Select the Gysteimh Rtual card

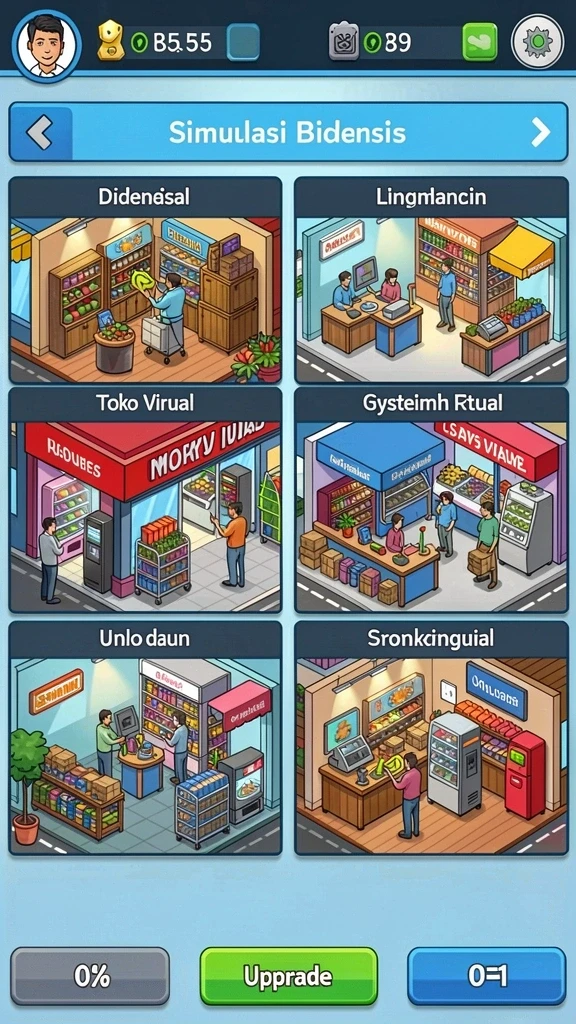point(431,500)
